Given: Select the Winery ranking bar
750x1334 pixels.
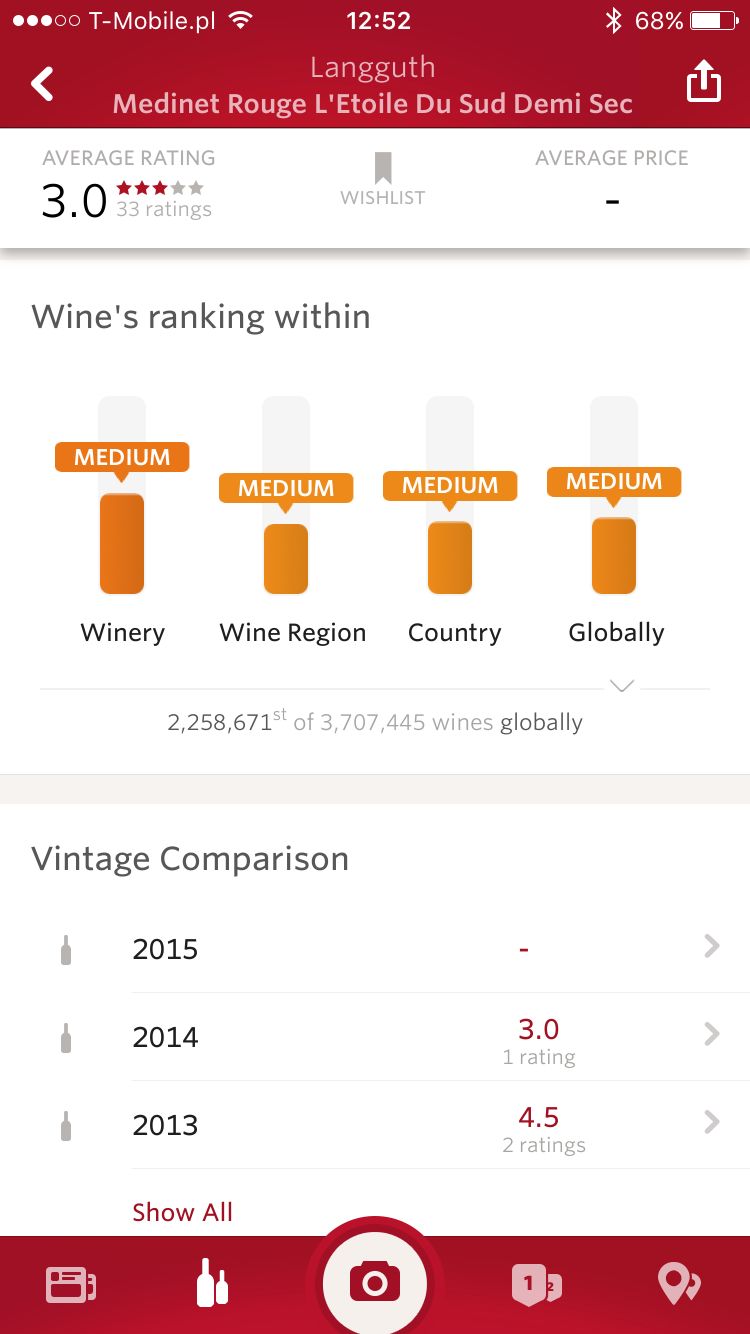Looking at the screenshot, I should coord(122,495).
